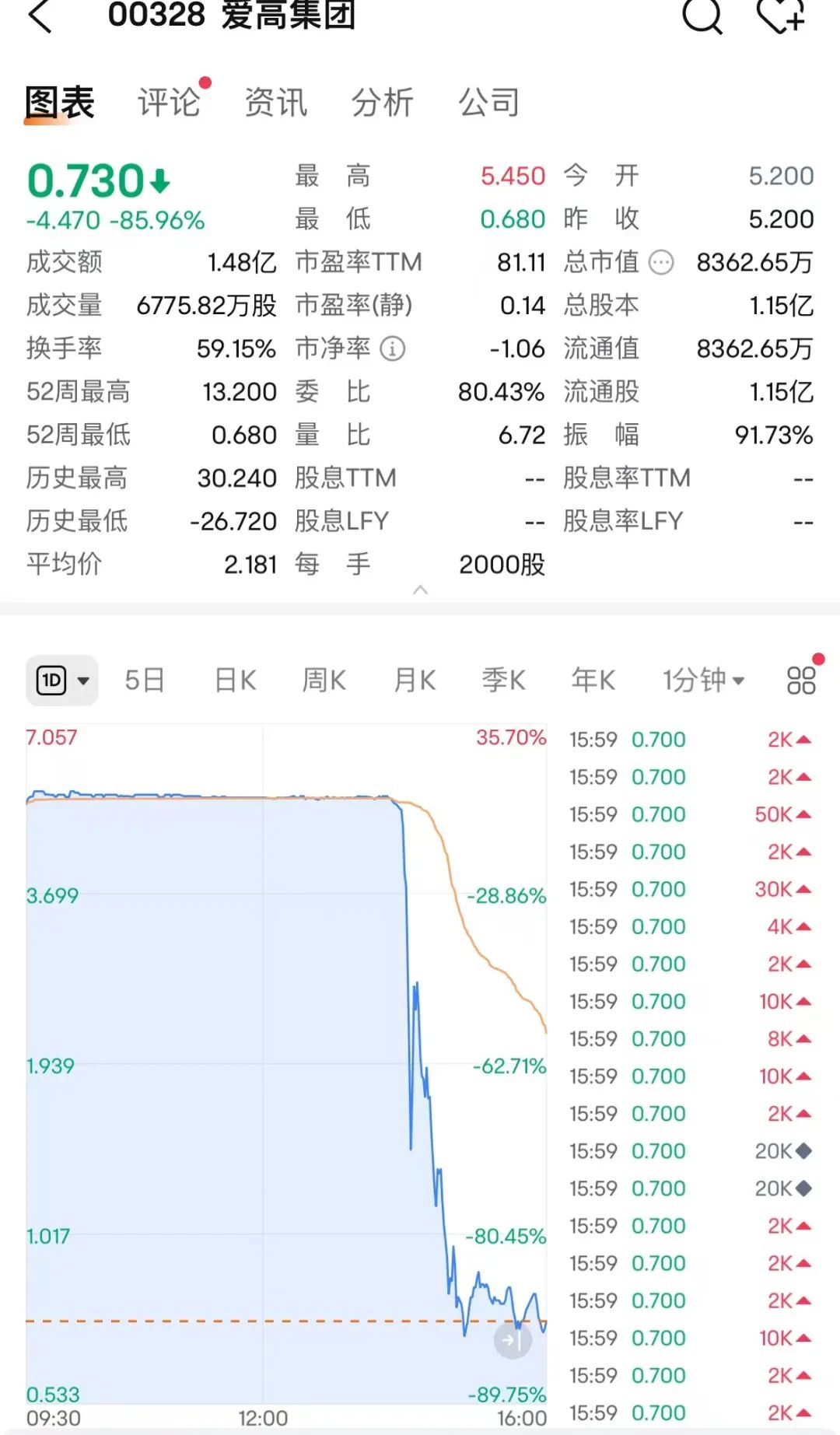Viewport: 840px width, 1435px height.
Task: Switch to the 资讯 tab
Action: coord(275,103)
